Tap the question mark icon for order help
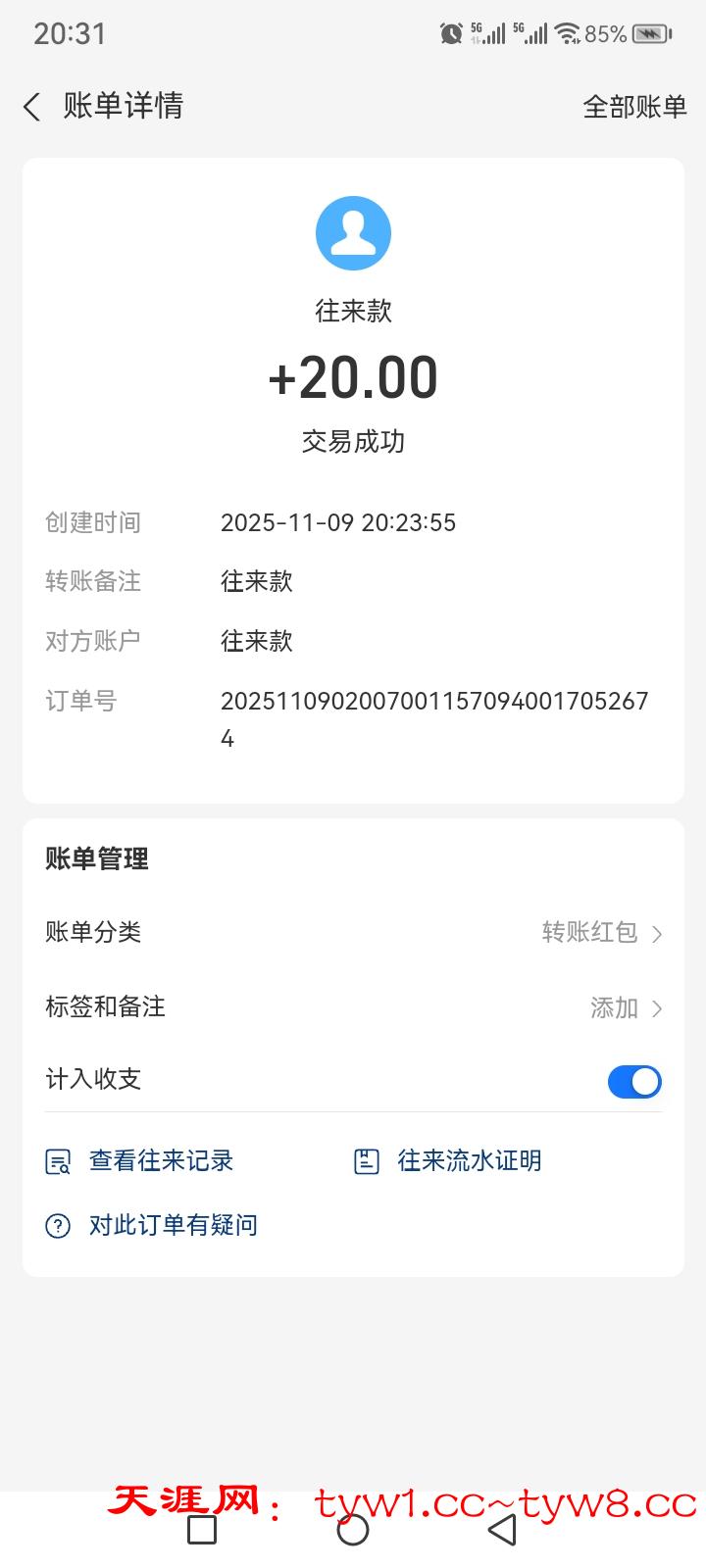 [x=56, y=1224]
